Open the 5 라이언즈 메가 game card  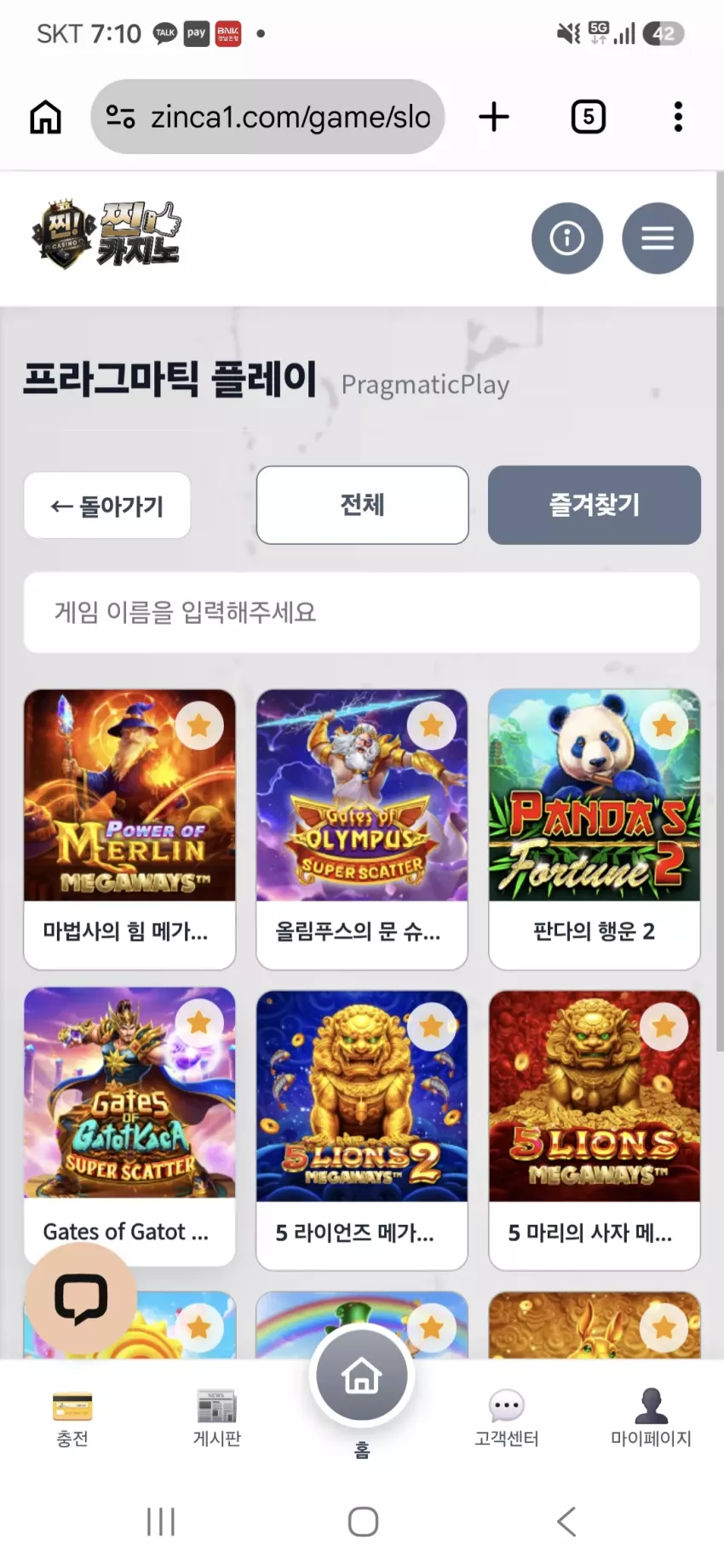pos(362,1129)
